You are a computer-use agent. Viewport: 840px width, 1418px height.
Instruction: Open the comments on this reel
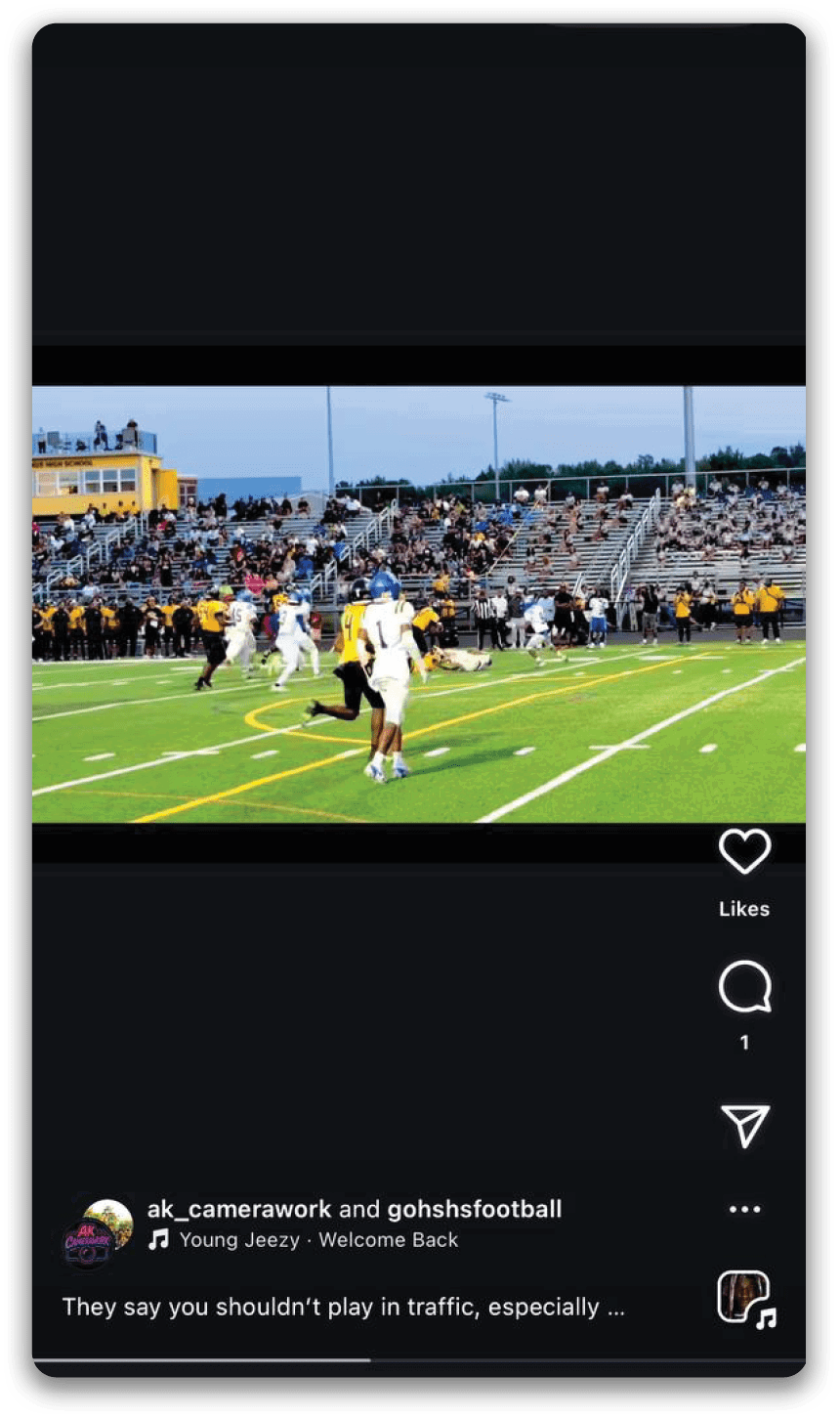click(x=744, y=987)
